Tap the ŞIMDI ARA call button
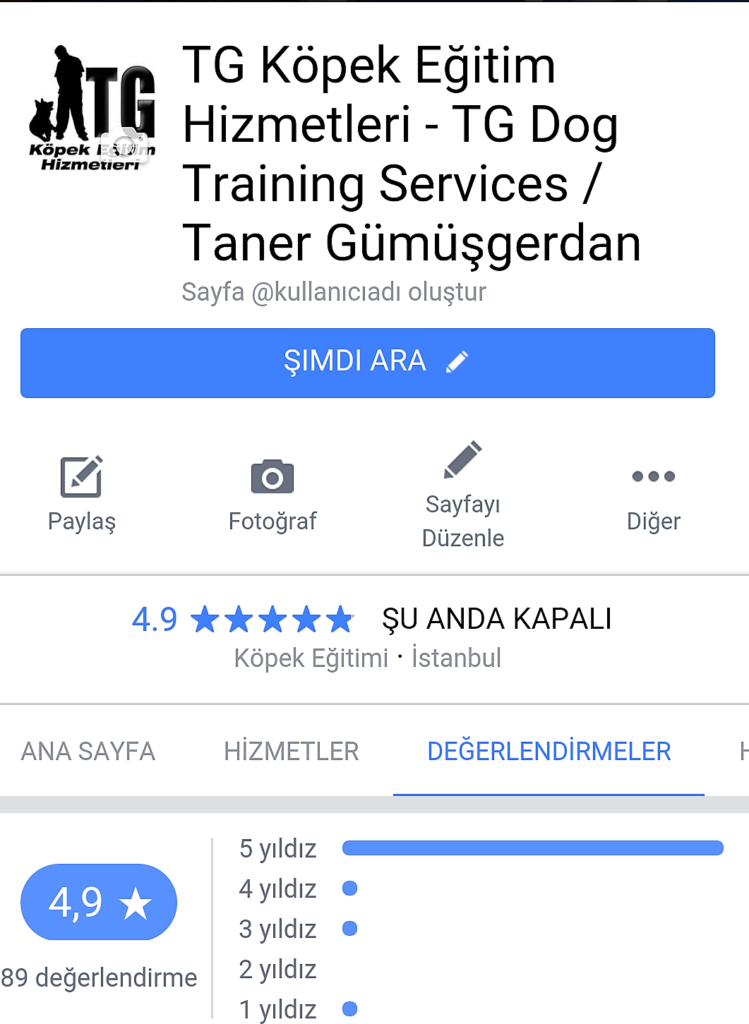Viewport: 749px width, 1024px height. (367, 362)
